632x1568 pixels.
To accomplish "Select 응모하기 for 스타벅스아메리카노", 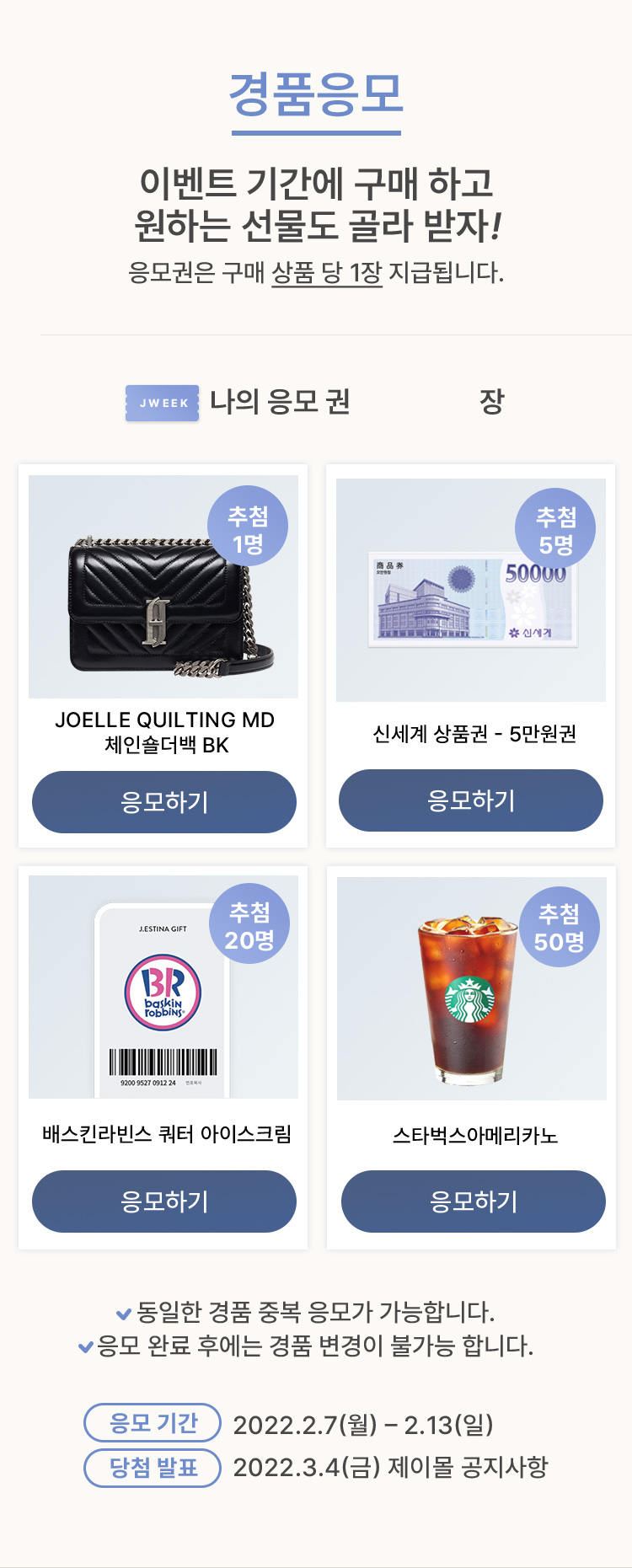I will (473, 1201).
